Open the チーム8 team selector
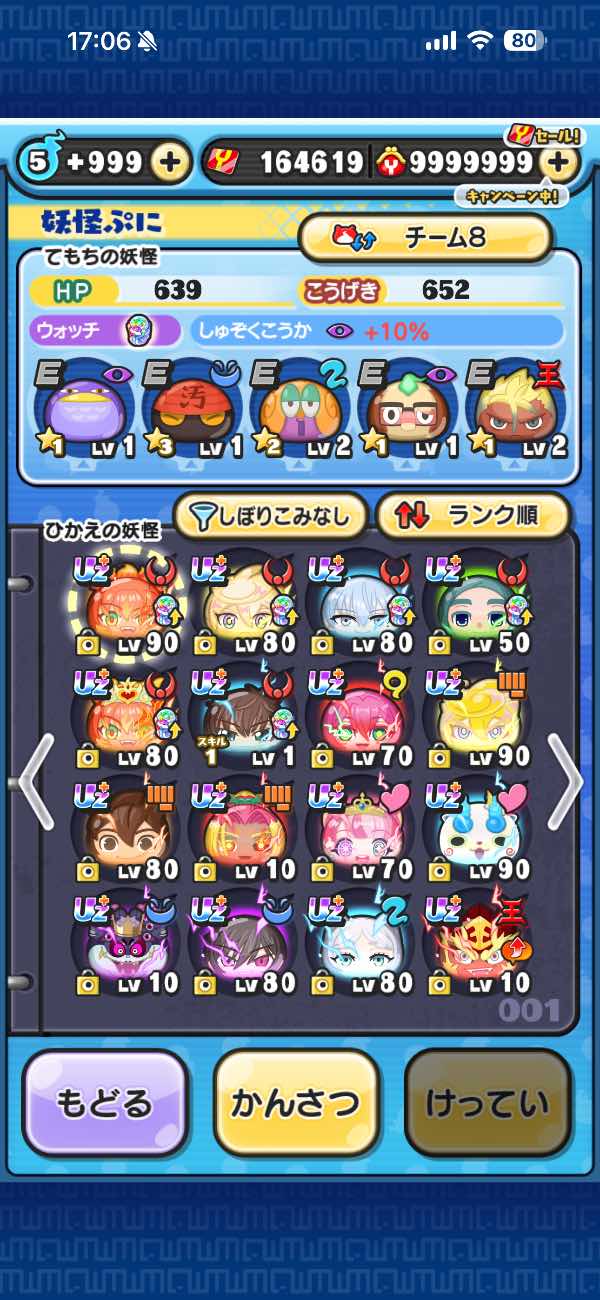 [426, 237]
